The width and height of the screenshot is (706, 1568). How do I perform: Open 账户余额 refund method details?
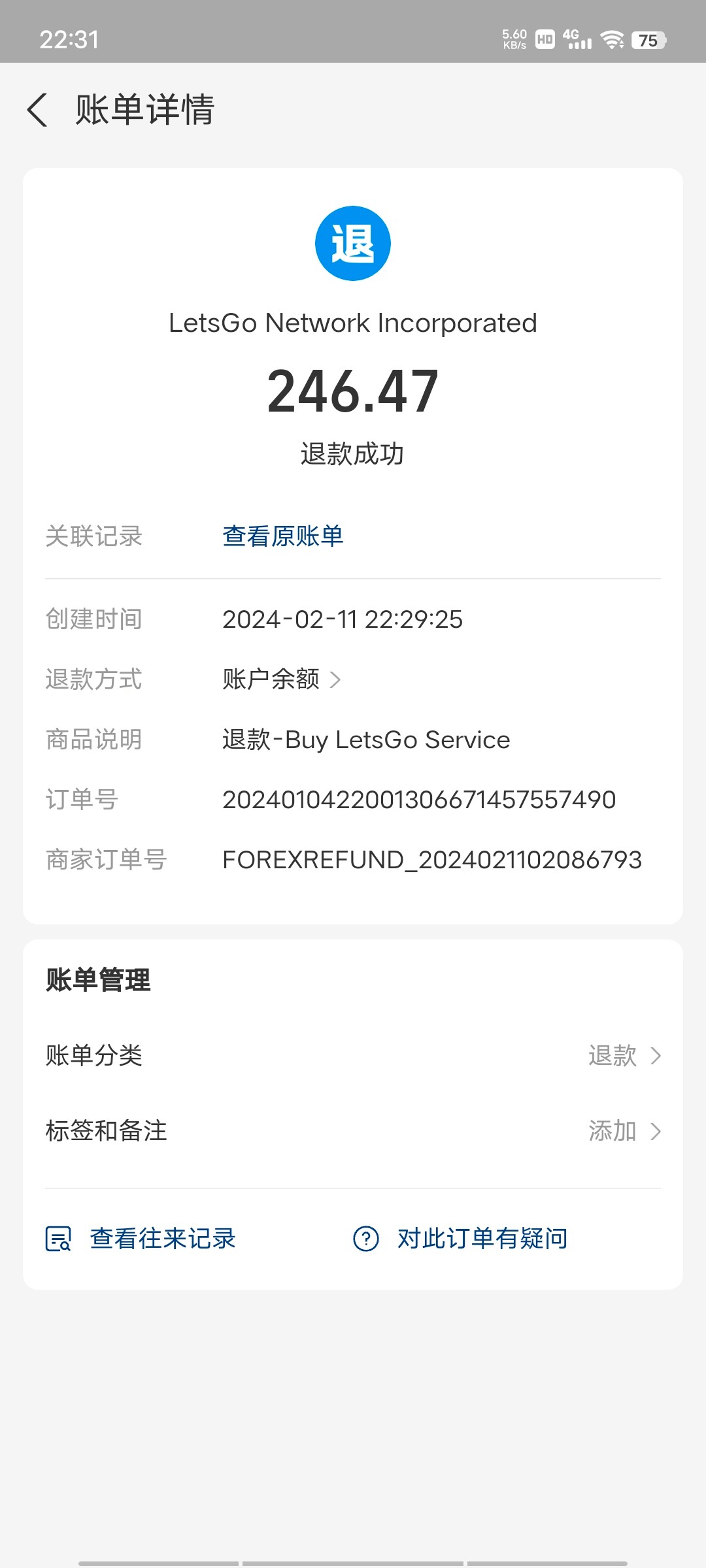coord(281,679)
